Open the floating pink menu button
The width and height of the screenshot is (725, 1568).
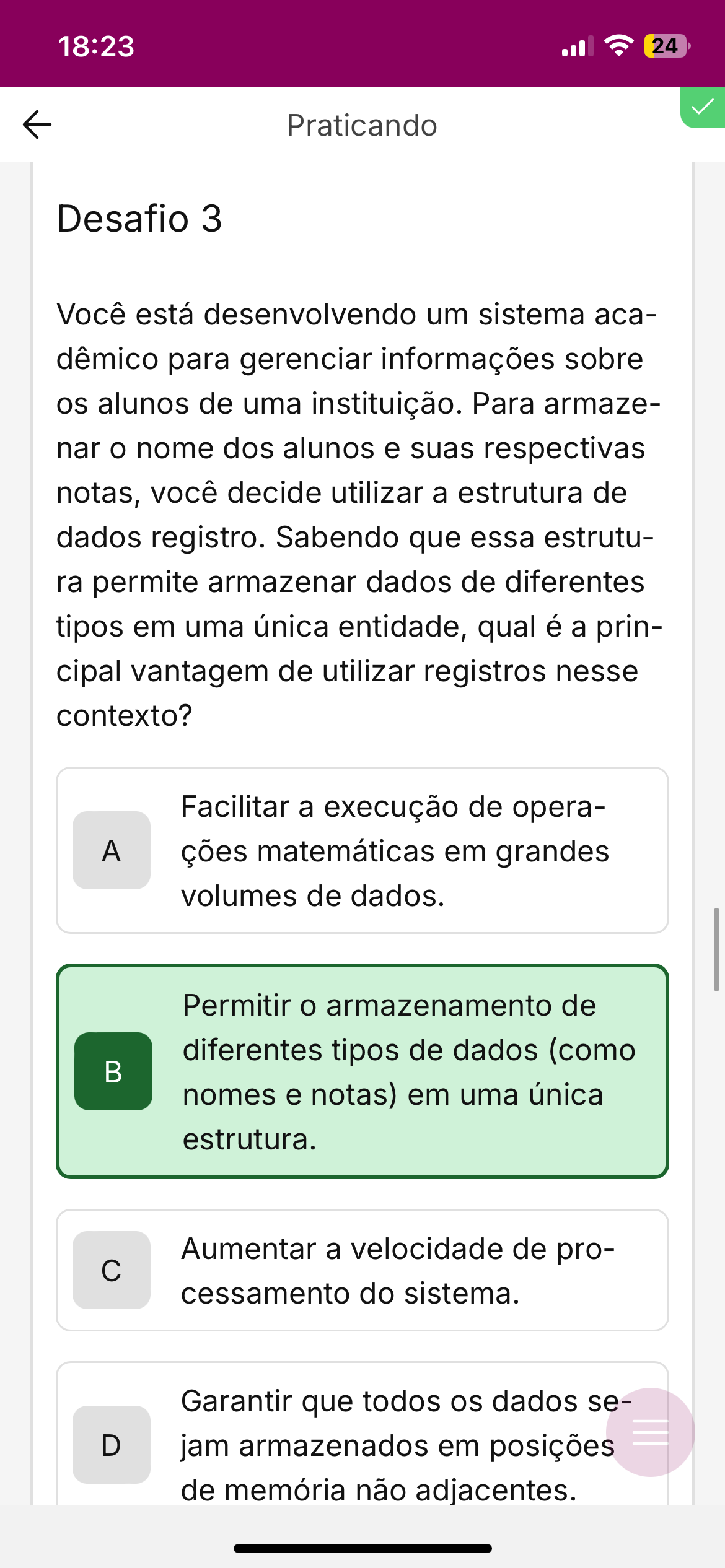650,1432
